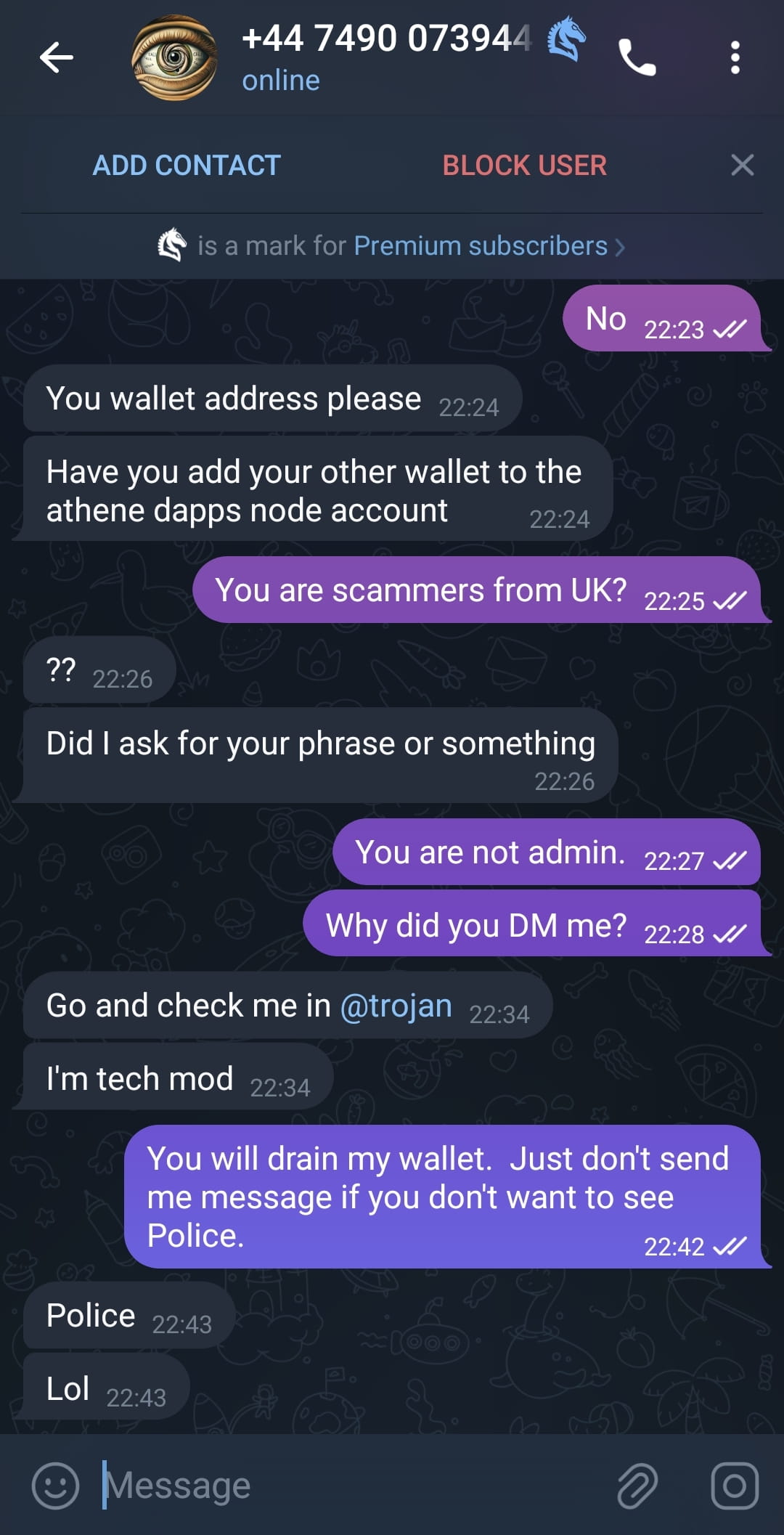Tap ADD CONTACT to save this number

tap(185, 165)
